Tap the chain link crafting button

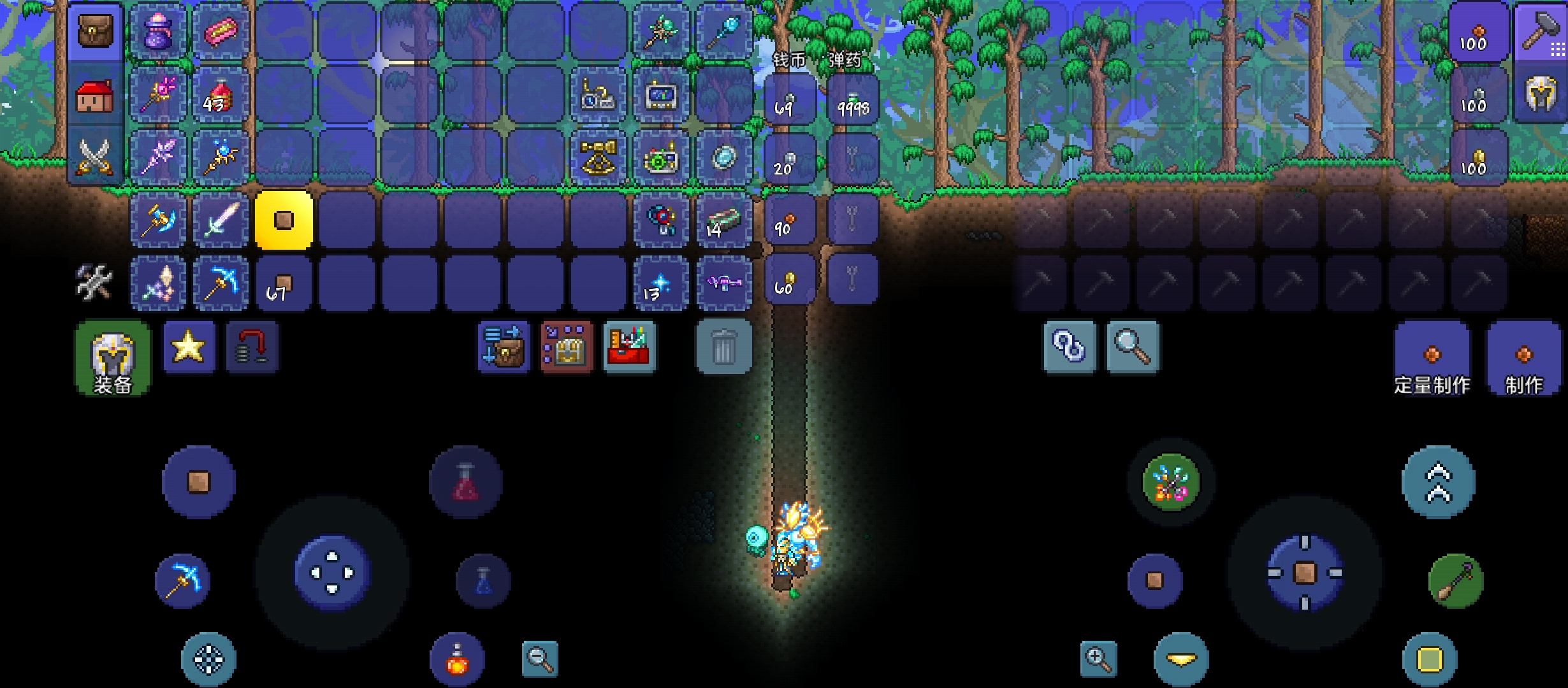pos(1070,347)
